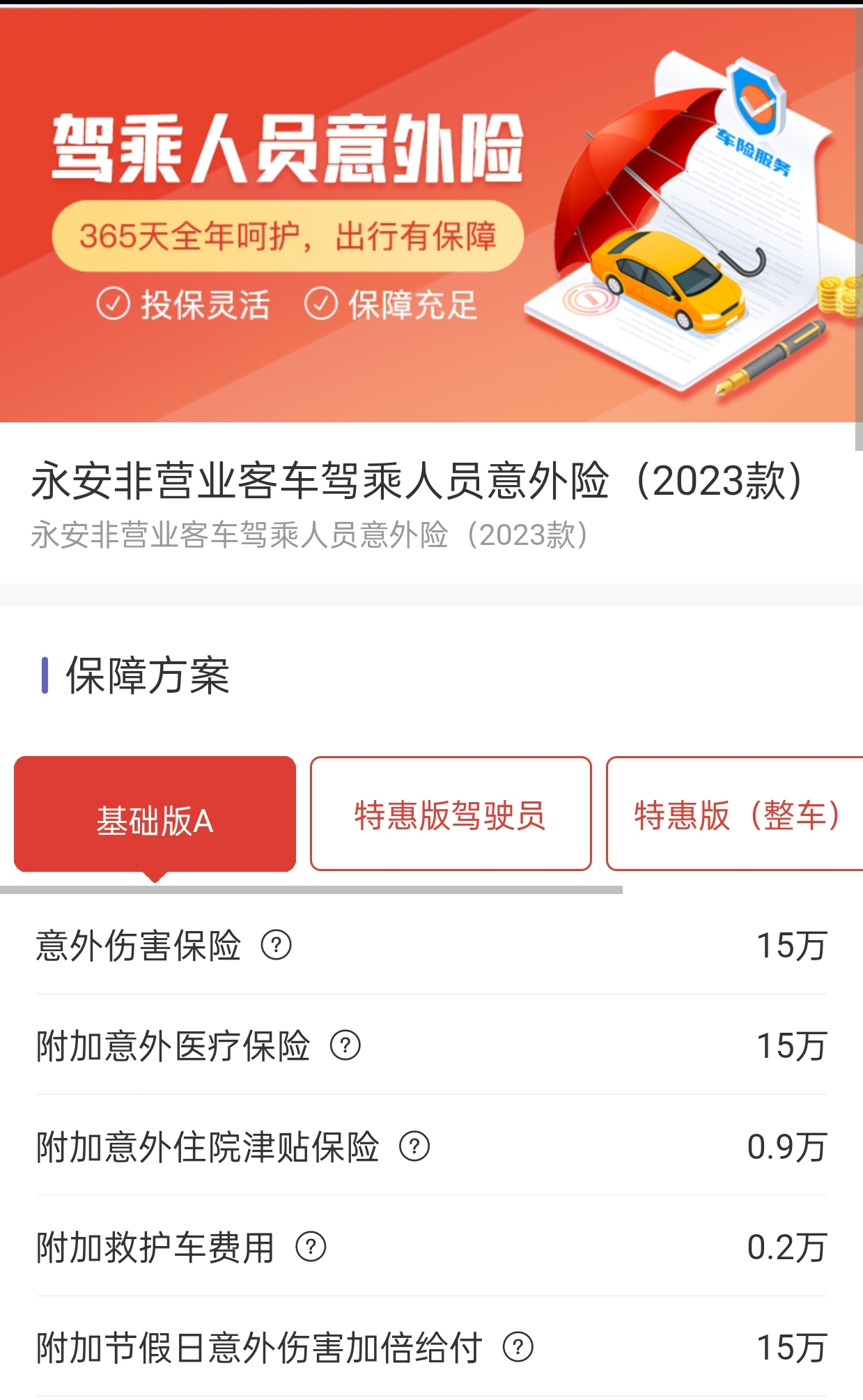Show info about 附加意外医疗保险
The height and width of the screenshot is (1400, 863).
pos(345,1046)
